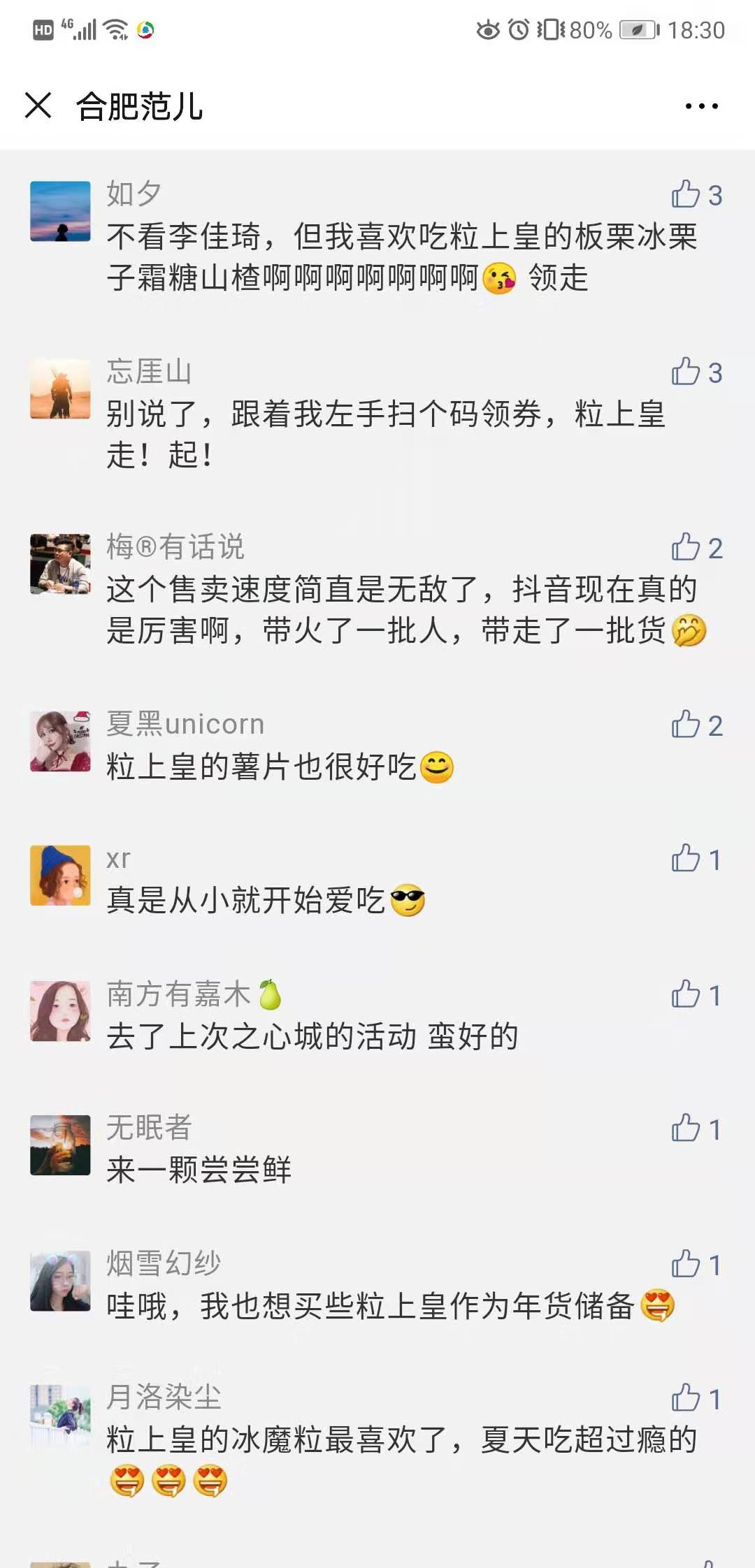Thumbs up xr's comment
This screenshot has height=1568, width=755.
tap(686, 859)
